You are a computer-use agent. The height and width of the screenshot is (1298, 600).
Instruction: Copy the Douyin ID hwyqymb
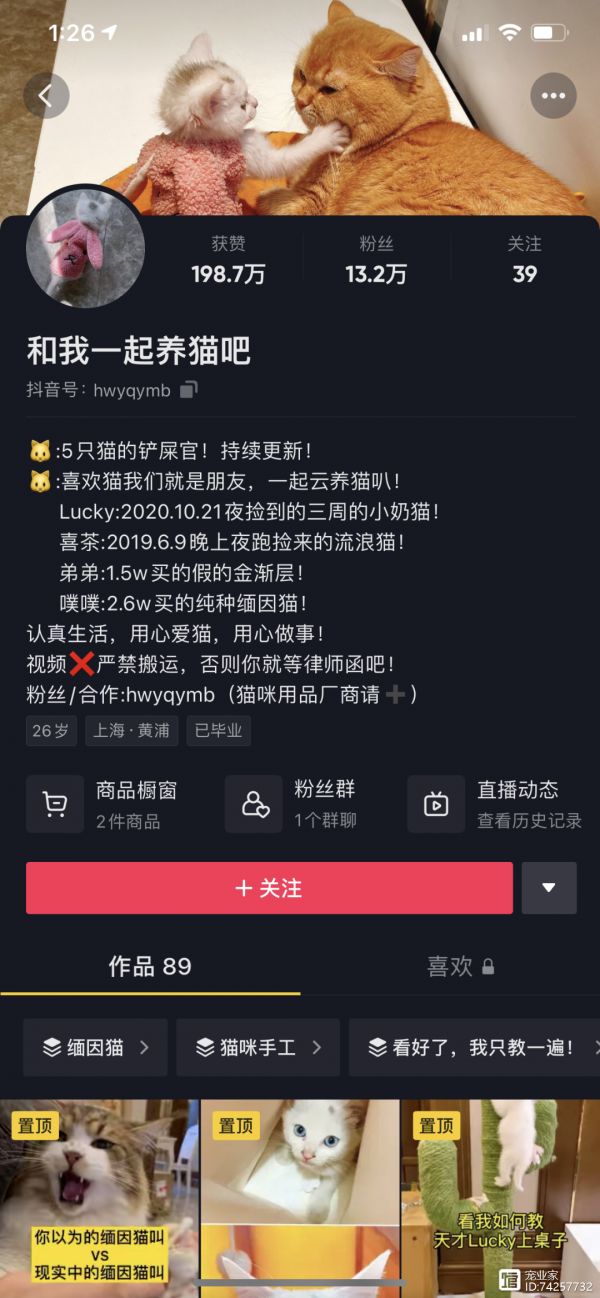tap(189, 390)
